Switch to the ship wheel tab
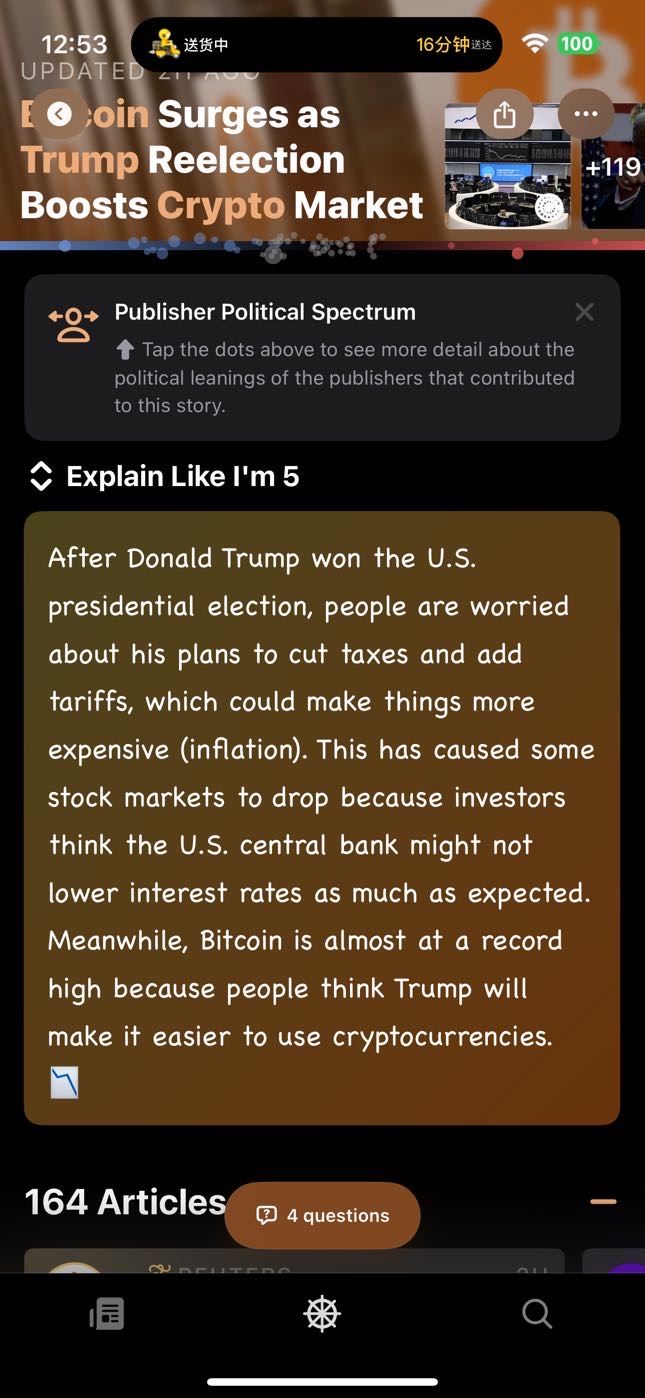The height and width of the screenshot is (1398, 645). (x=322, y=1313)
